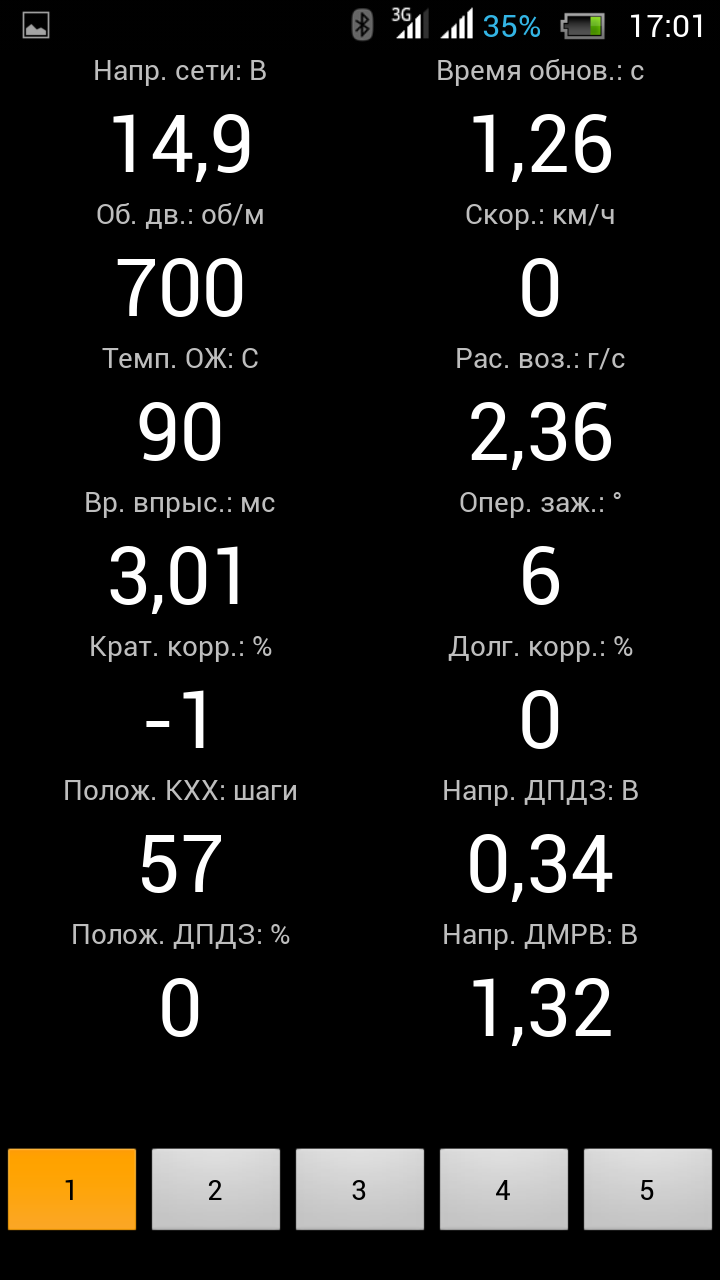The height and width of the screenshot is (1280, 720).
Task: Go to page 4
Action: pyautogui.click(x=504, y=1189)
